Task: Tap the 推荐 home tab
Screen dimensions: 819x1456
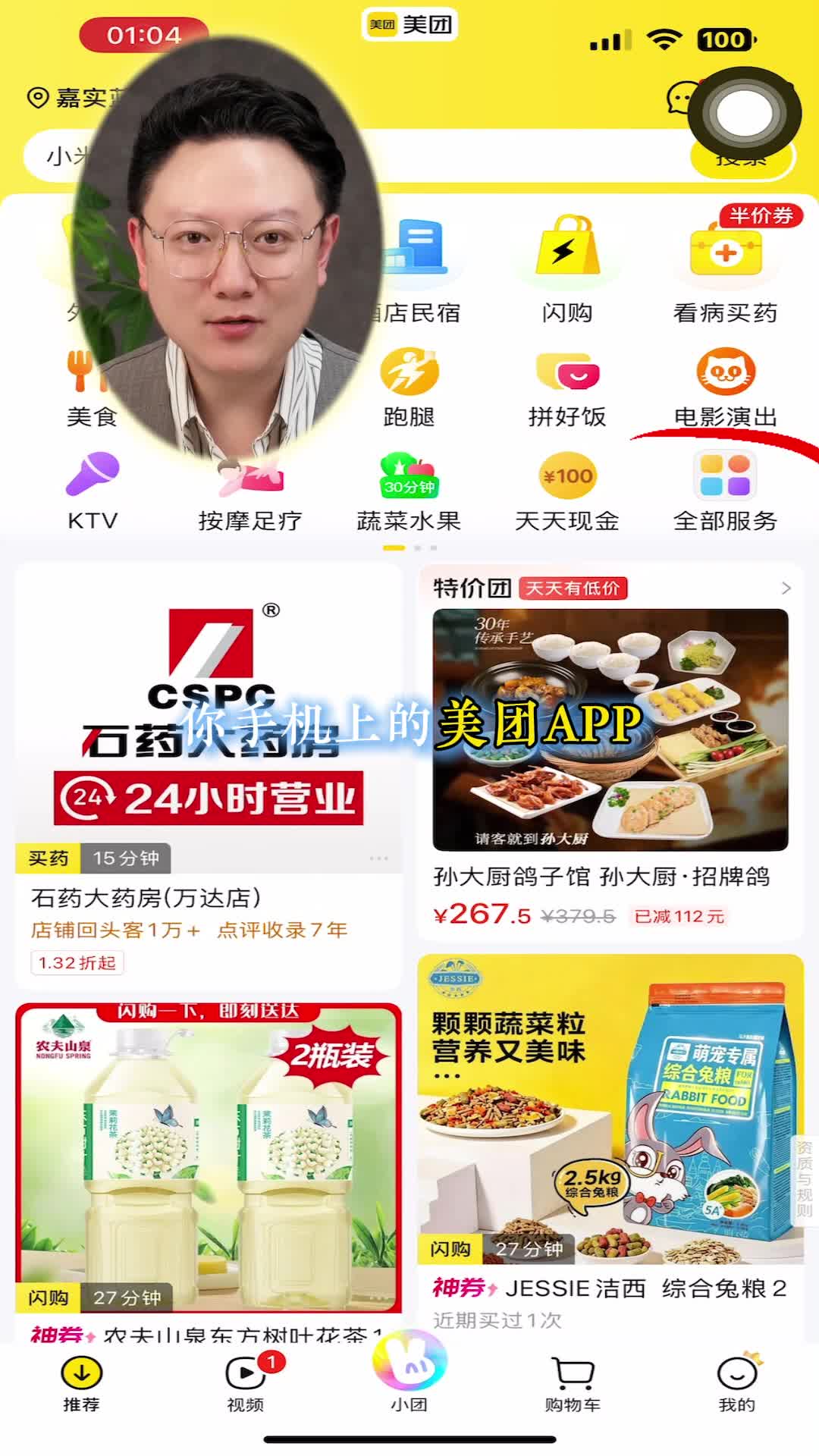Action: (81, 1384)
